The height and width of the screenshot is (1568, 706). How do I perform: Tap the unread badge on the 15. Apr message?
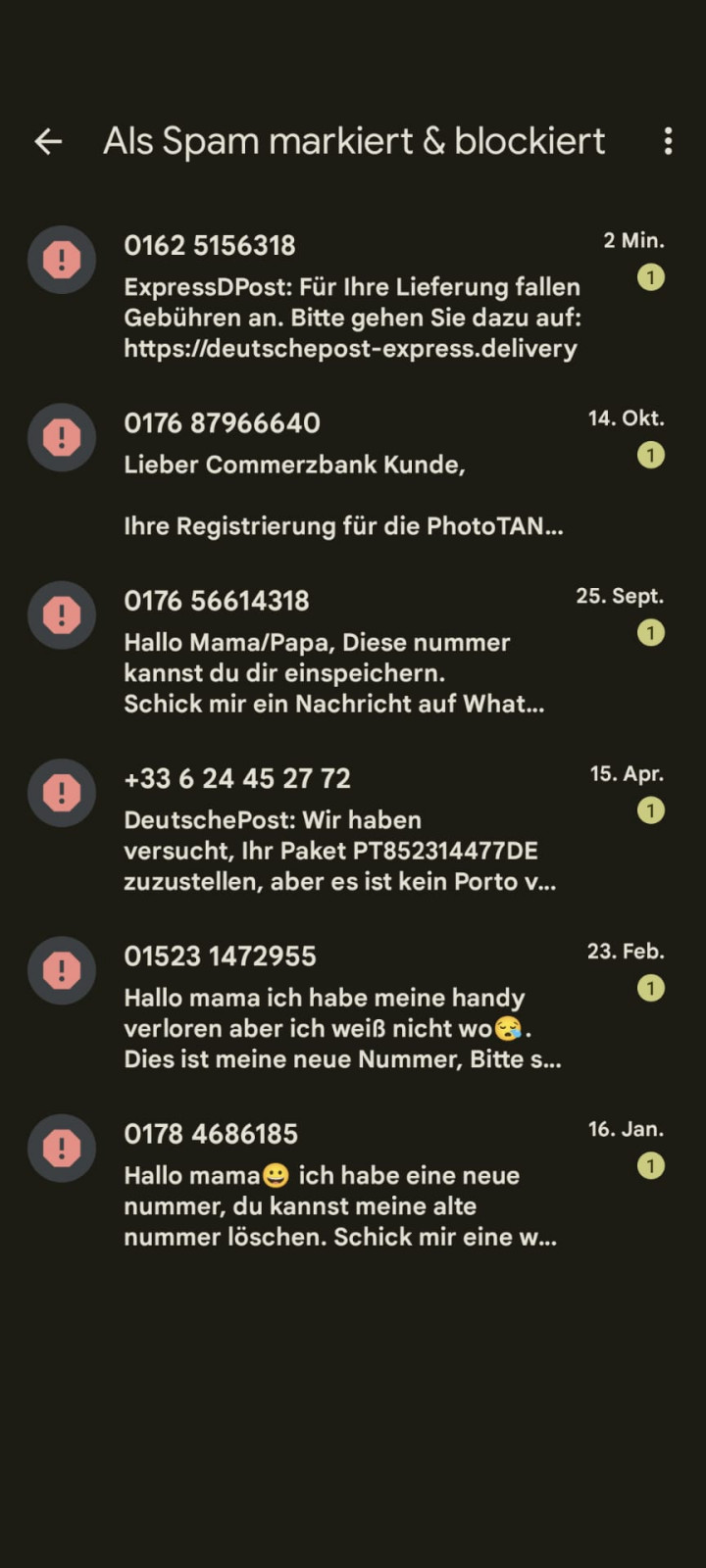650,811
